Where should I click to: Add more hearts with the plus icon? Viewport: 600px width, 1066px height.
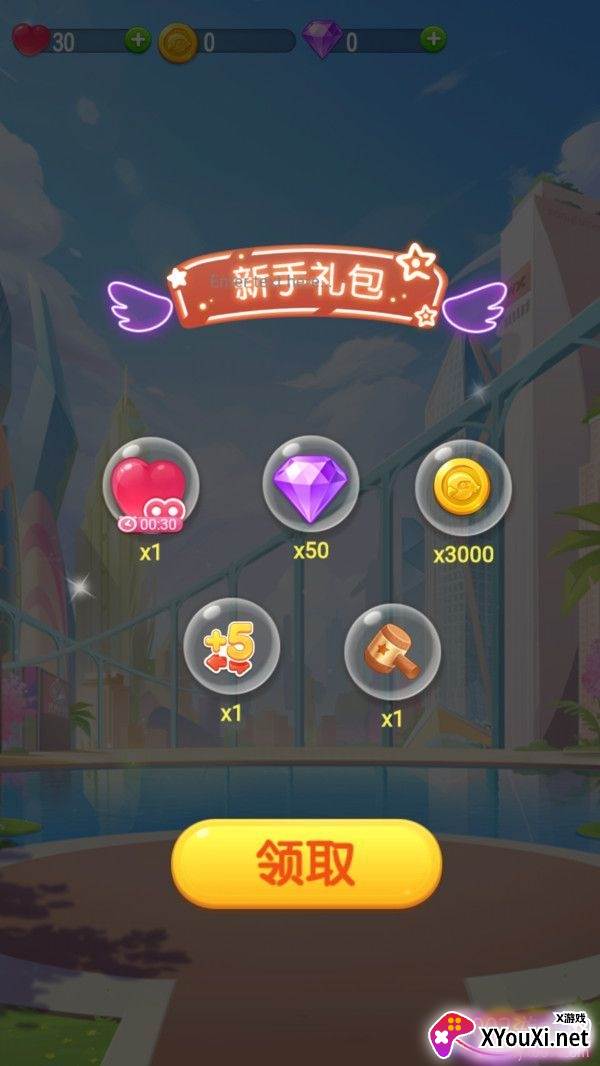tap(138, 40)
